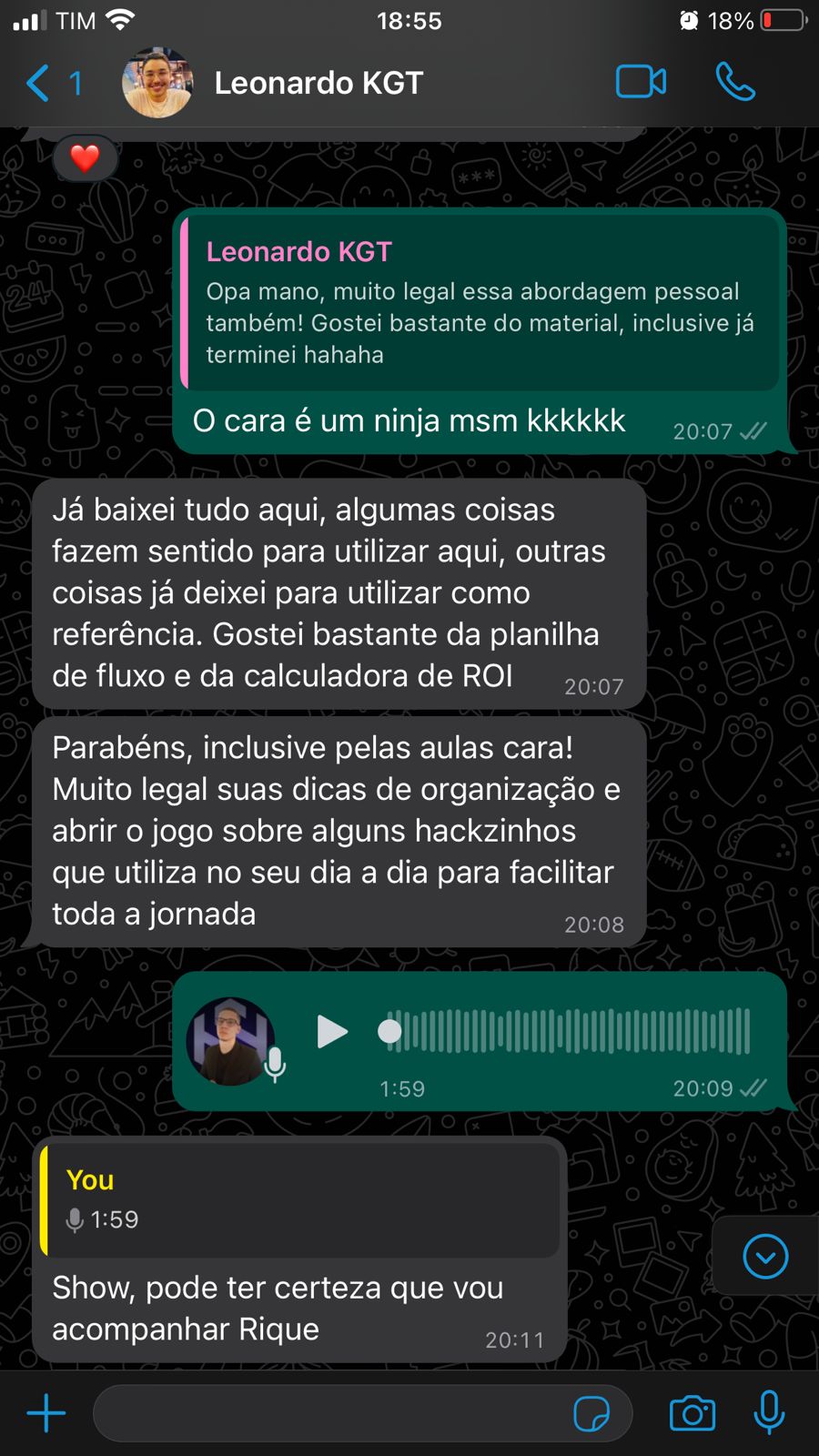Screen dimensions: 819x1456
Task: Open Leonardo KGT contact info
Action: point(318,84)
